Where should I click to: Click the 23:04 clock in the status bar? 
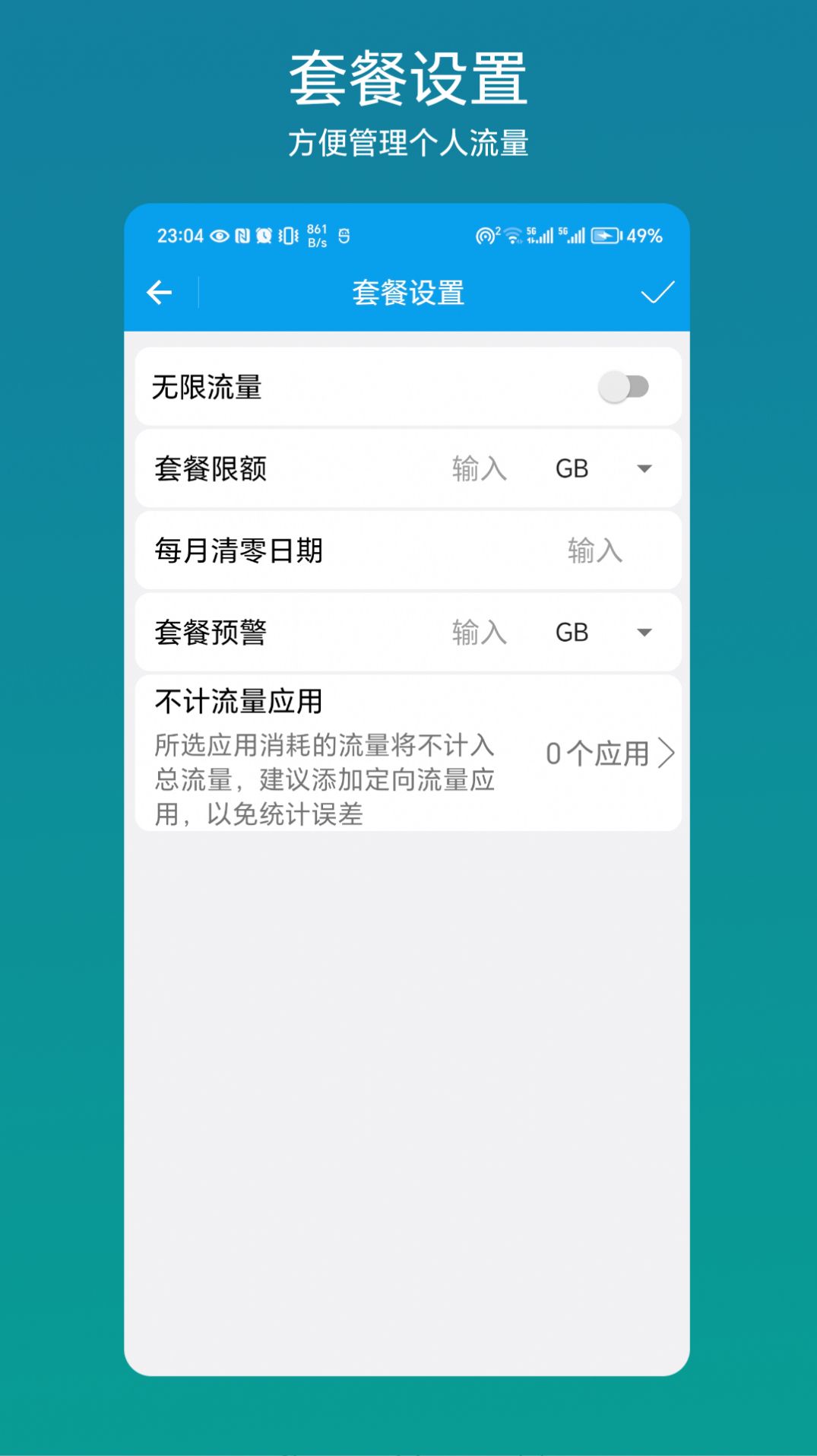pos(180,236)
